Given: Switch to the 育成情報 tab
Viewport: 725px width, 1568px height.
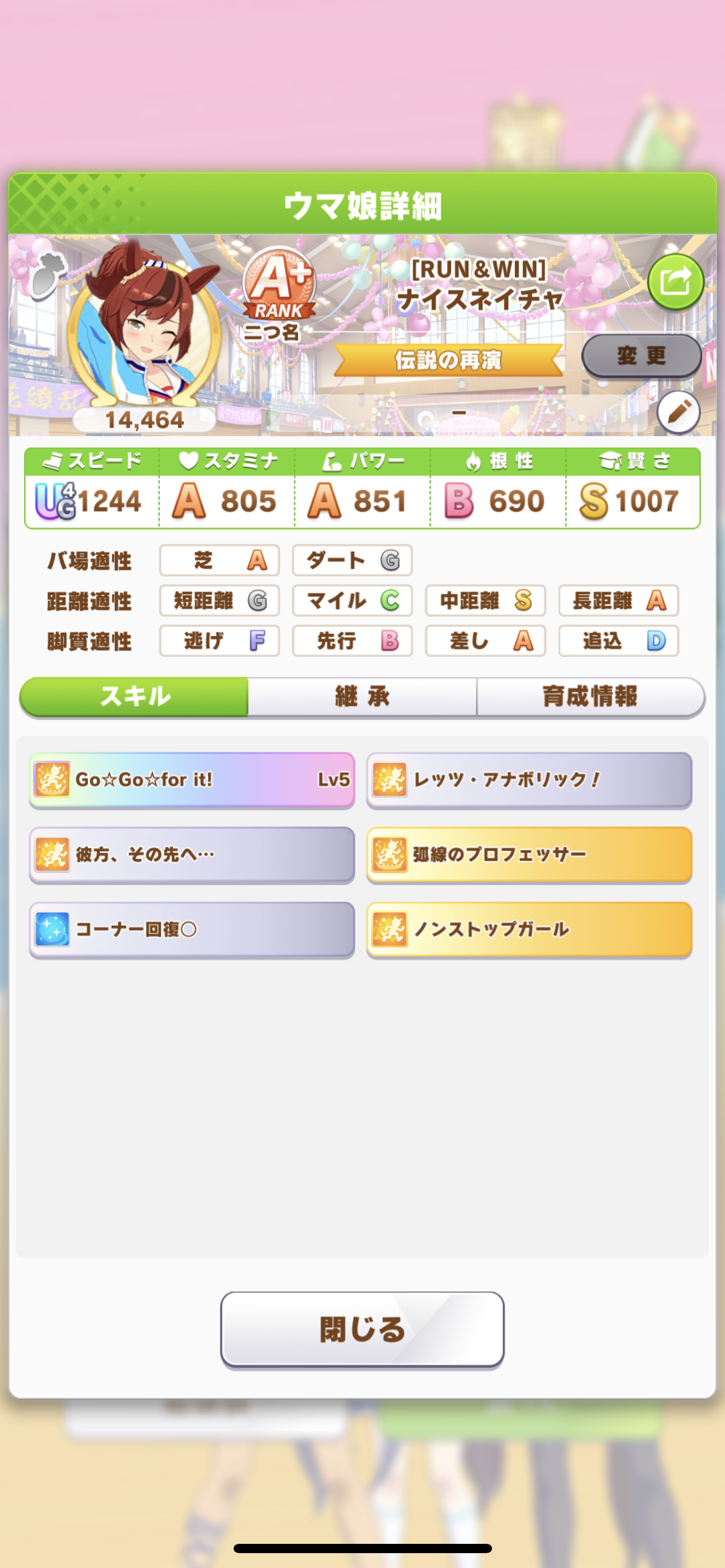Looking at the screenshot, I should click(x=590, y=697).
